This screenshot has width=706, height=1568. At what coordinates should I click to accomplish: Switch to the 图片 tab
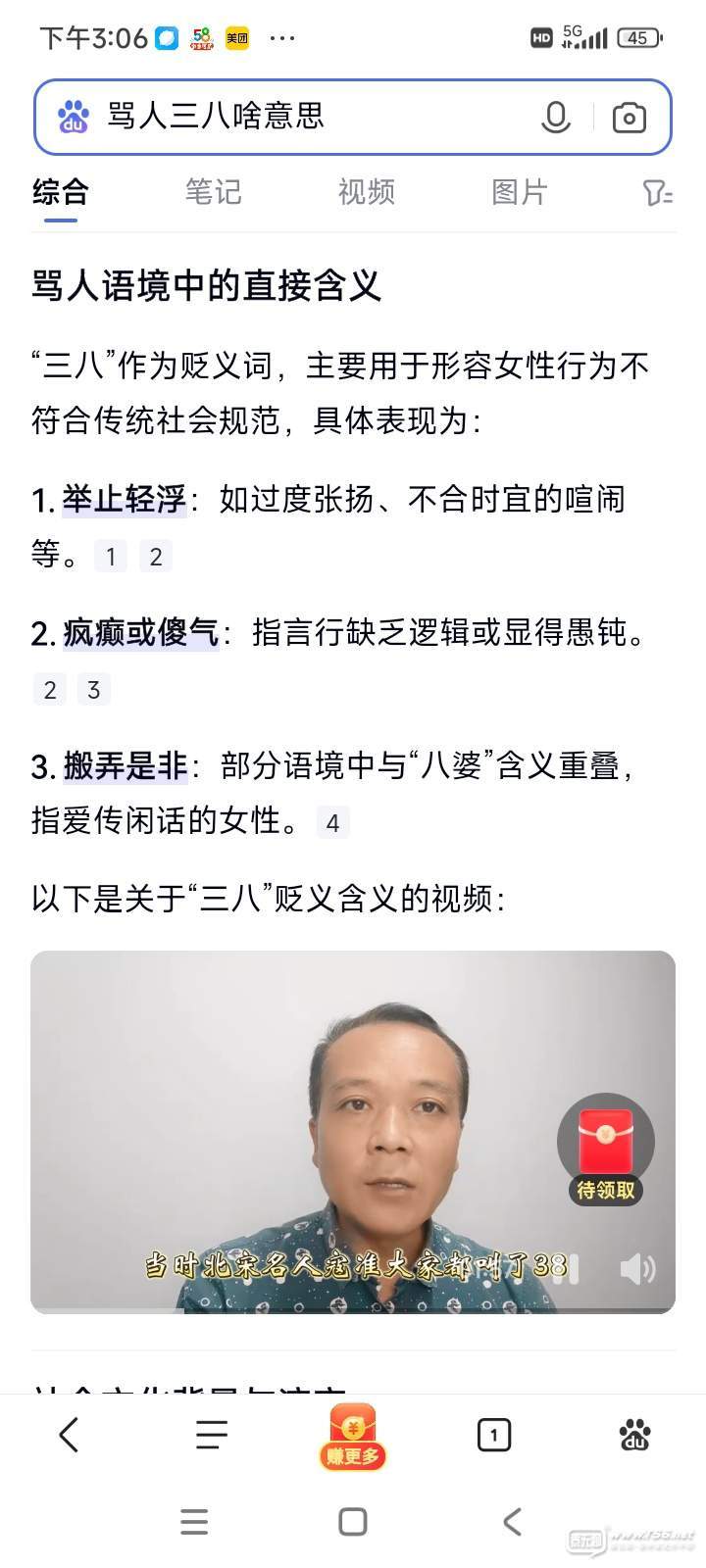coord(519,192)
